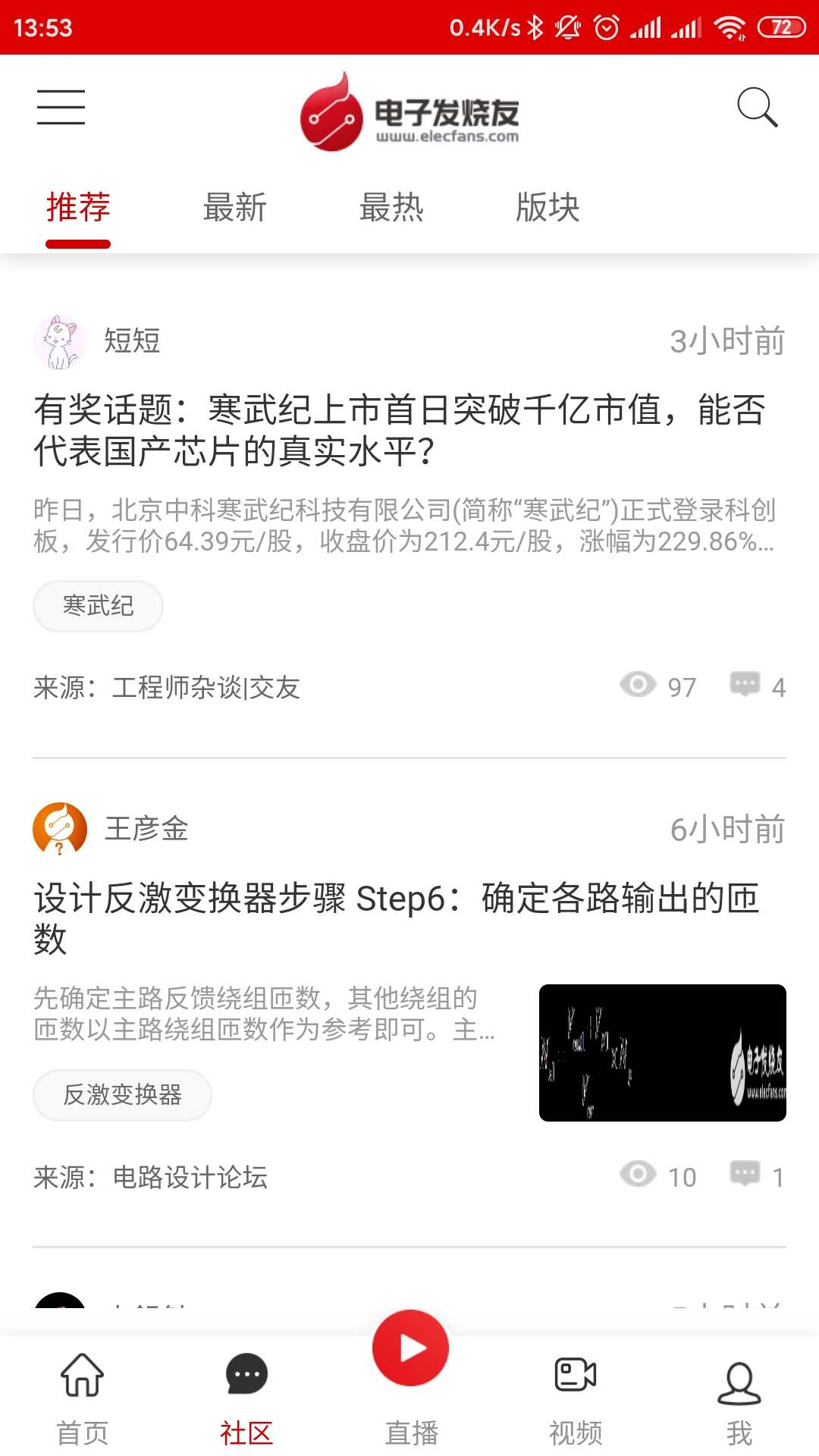Tap the search icon
This screenshot has height=1456, width=819.
[758, 108]
